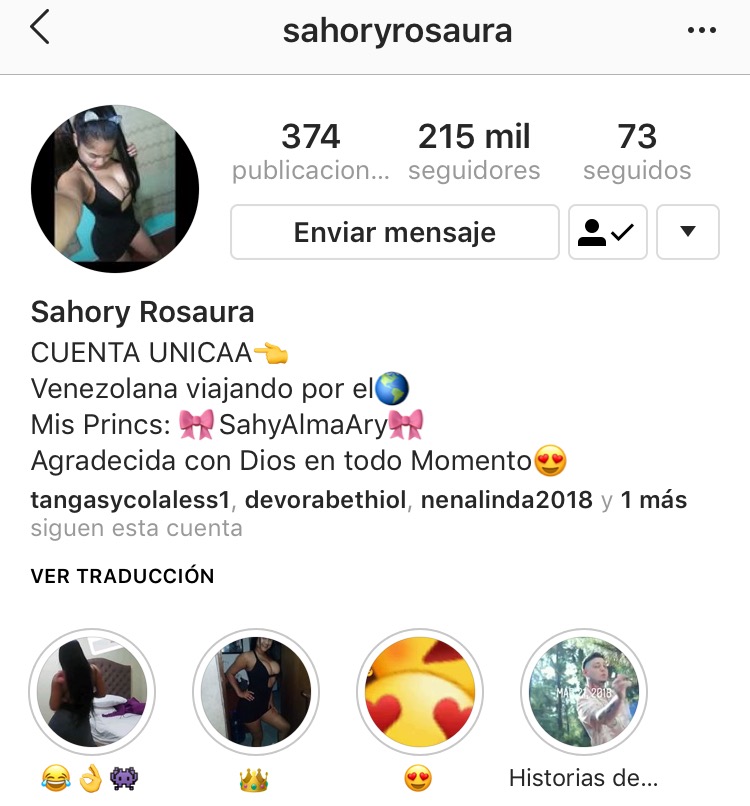Tap the Enviar mensaje button
Viewport: 750px width, 806px height.
coord(394,233)
